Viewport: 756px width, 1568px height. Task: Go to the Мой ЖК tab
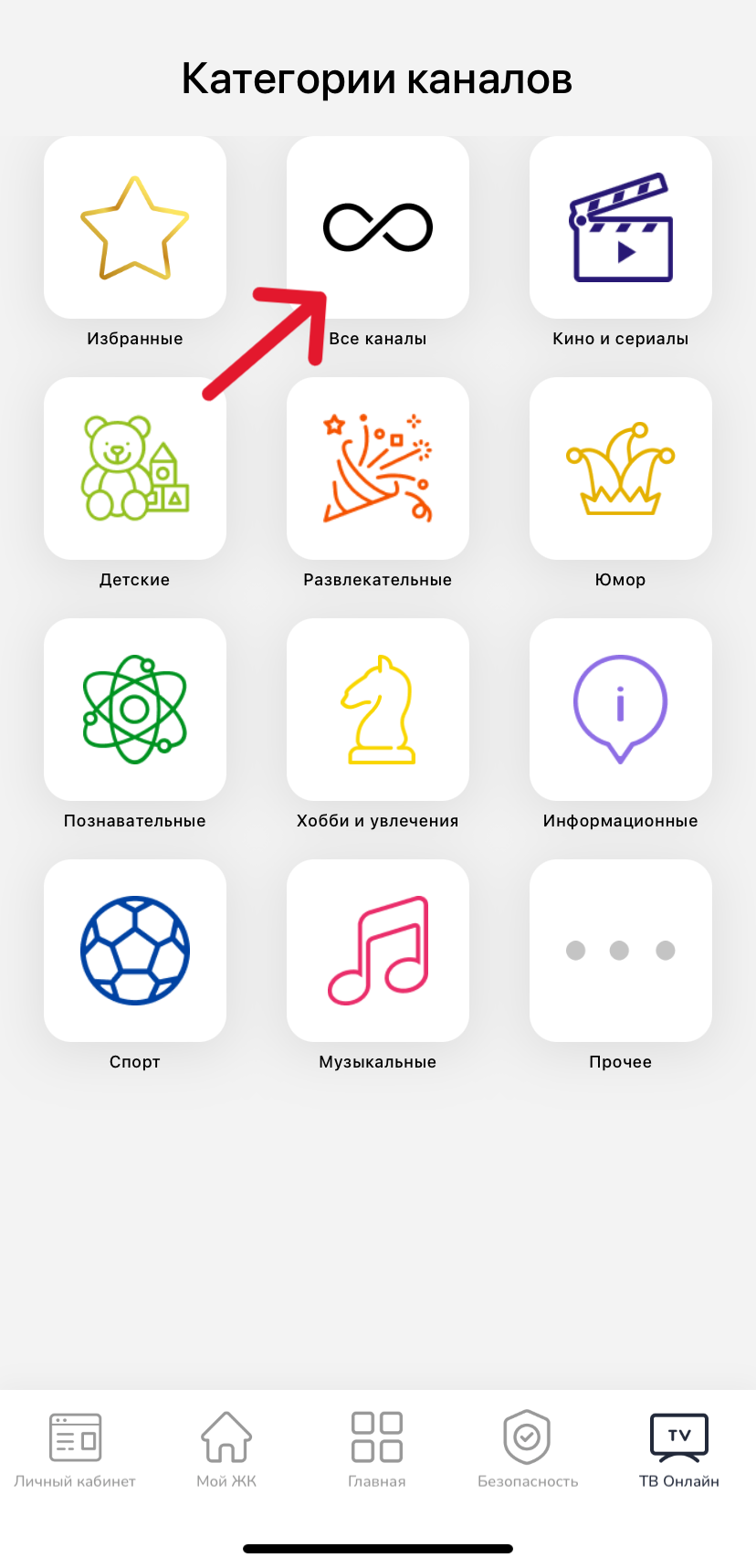coord(226,1449)
